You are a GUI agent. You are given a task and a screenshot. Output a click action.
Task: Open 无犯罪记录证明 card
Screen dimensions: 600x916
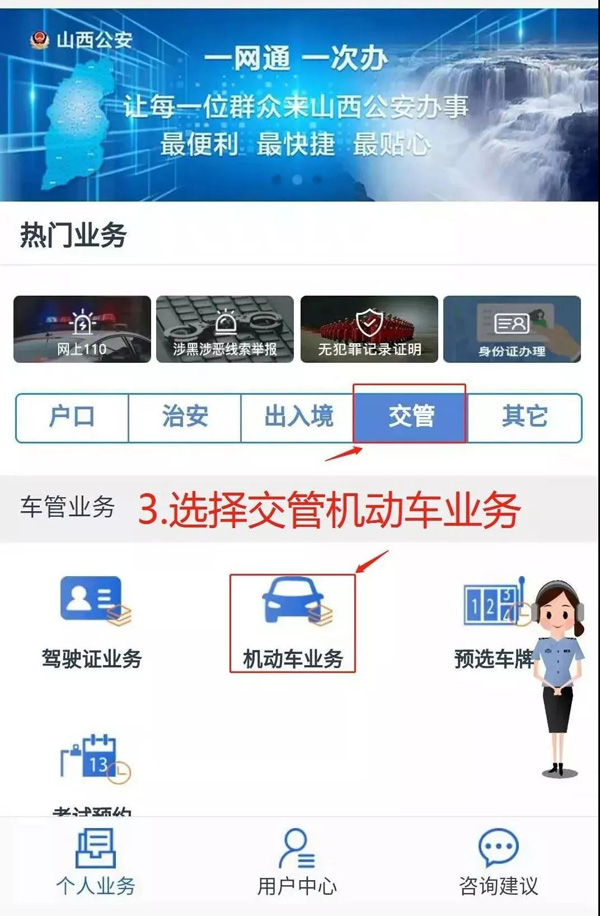369,328
